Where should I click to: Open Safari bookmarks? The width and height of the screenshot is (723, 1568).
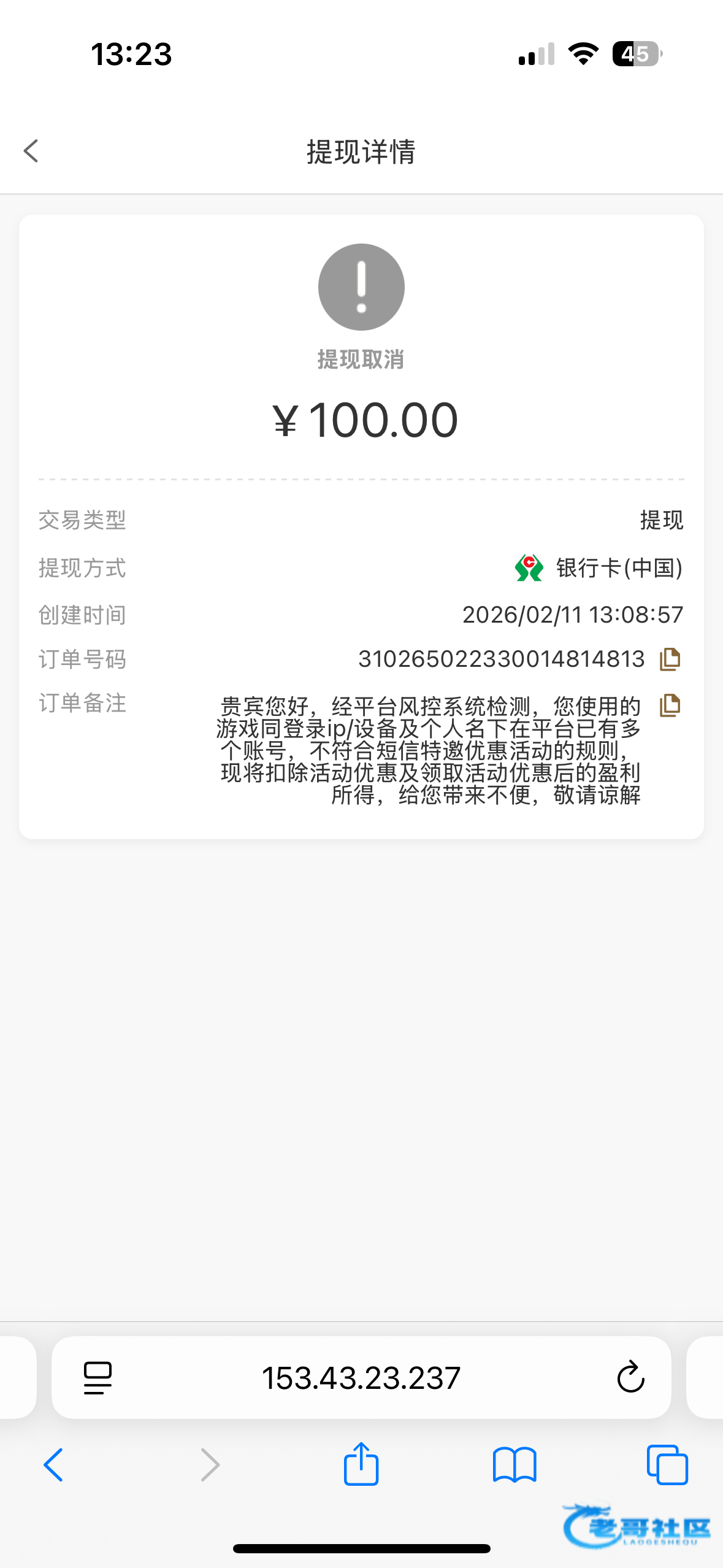pos(515,1465)
